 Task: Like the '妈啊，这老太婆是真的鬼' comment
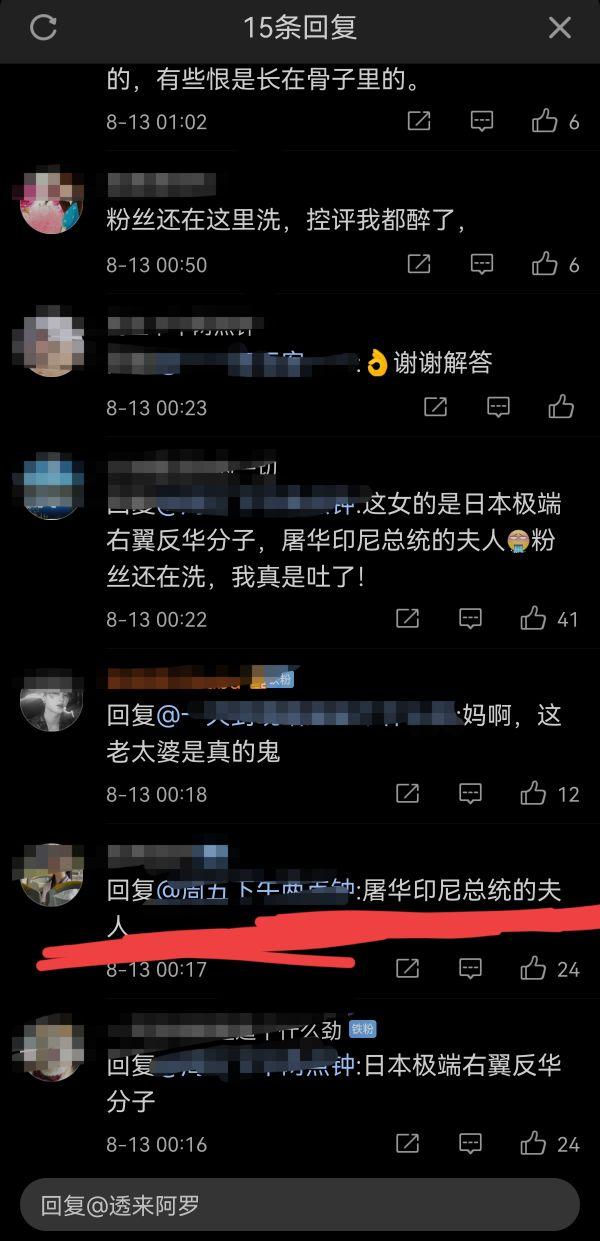coord(533,794)
